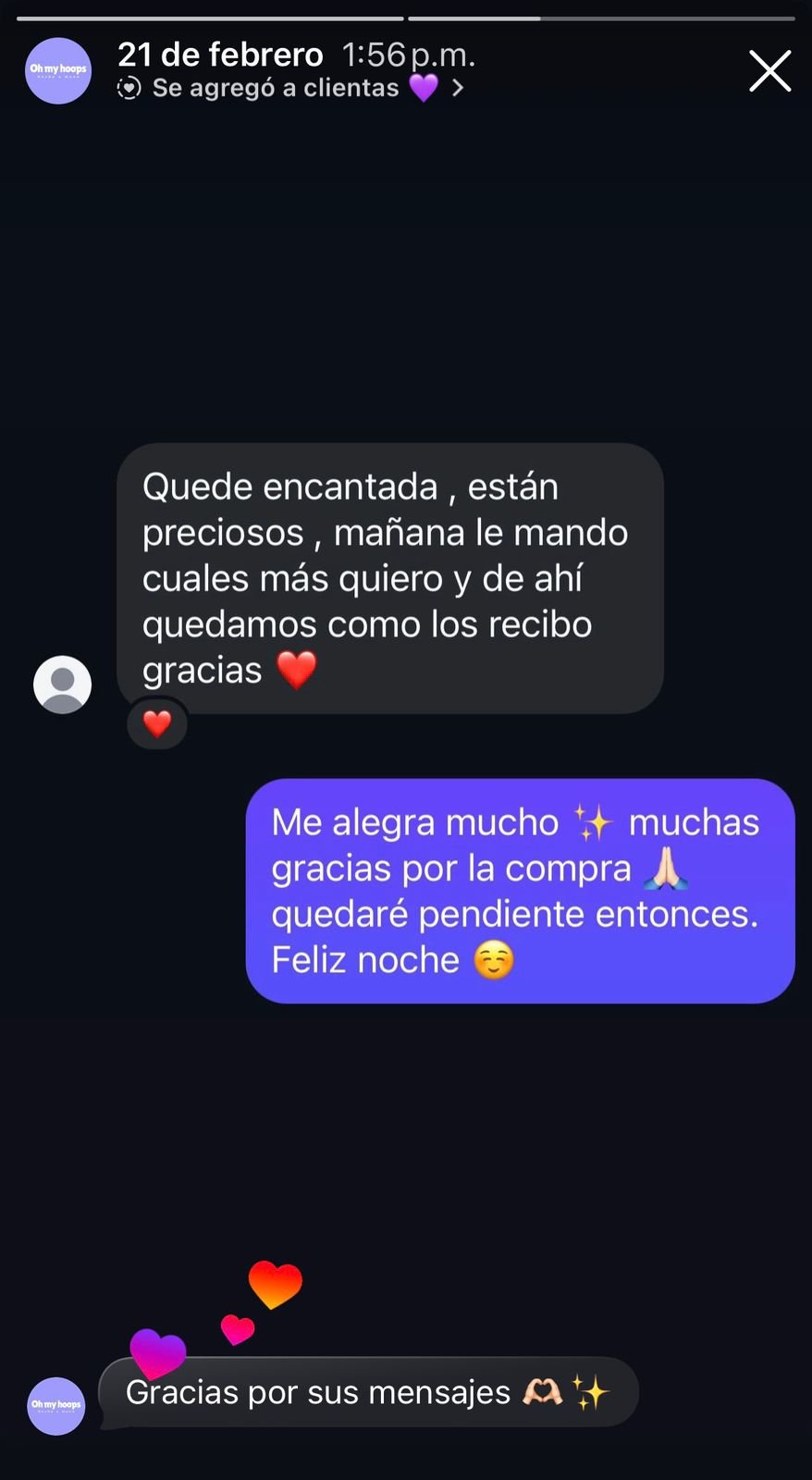Open the 'Se agregó a clientas' highlight link
Screen dimensions: 812x1480
coord(290,89)
